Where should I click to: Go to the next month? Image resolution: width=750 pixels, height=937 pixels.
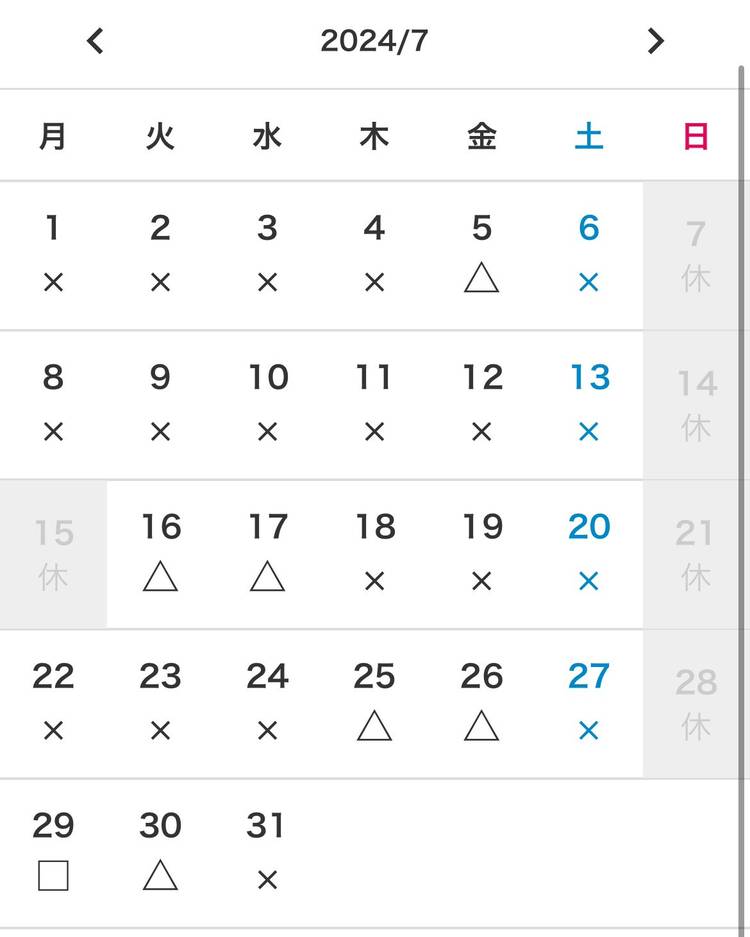pyautogui.click(x=655, y=41)
